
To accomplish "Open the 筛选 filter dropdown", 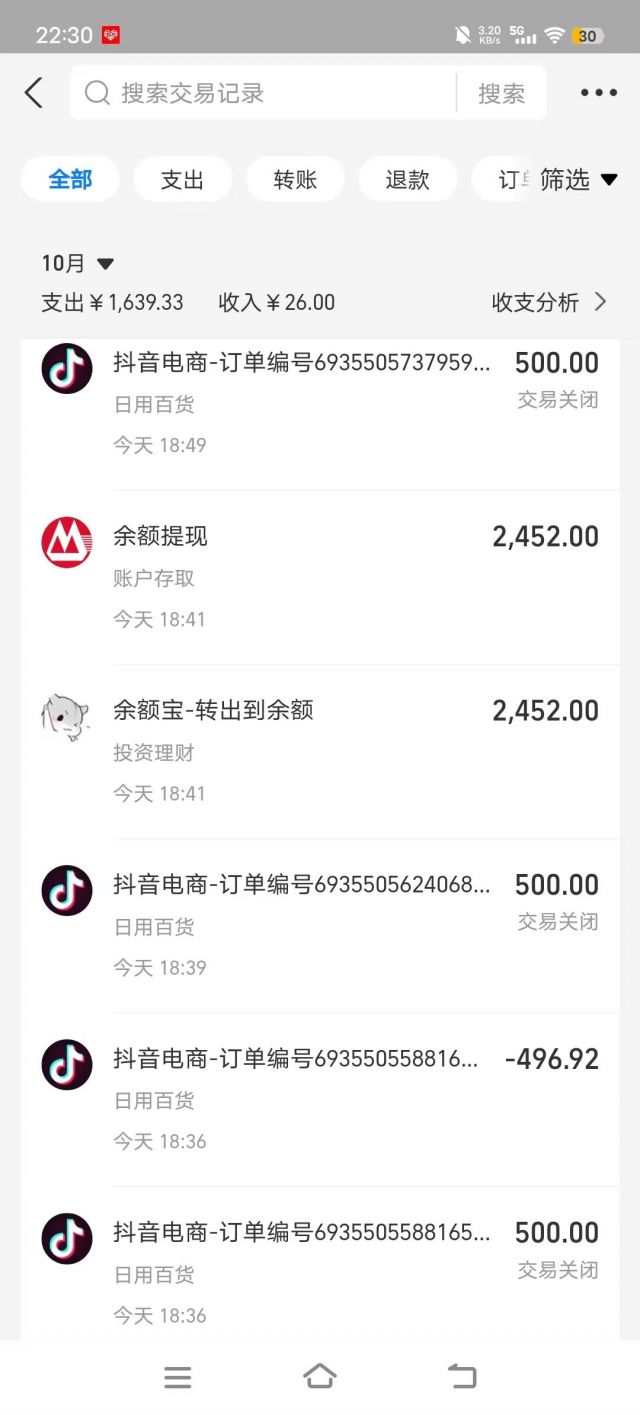I will 578,180.
